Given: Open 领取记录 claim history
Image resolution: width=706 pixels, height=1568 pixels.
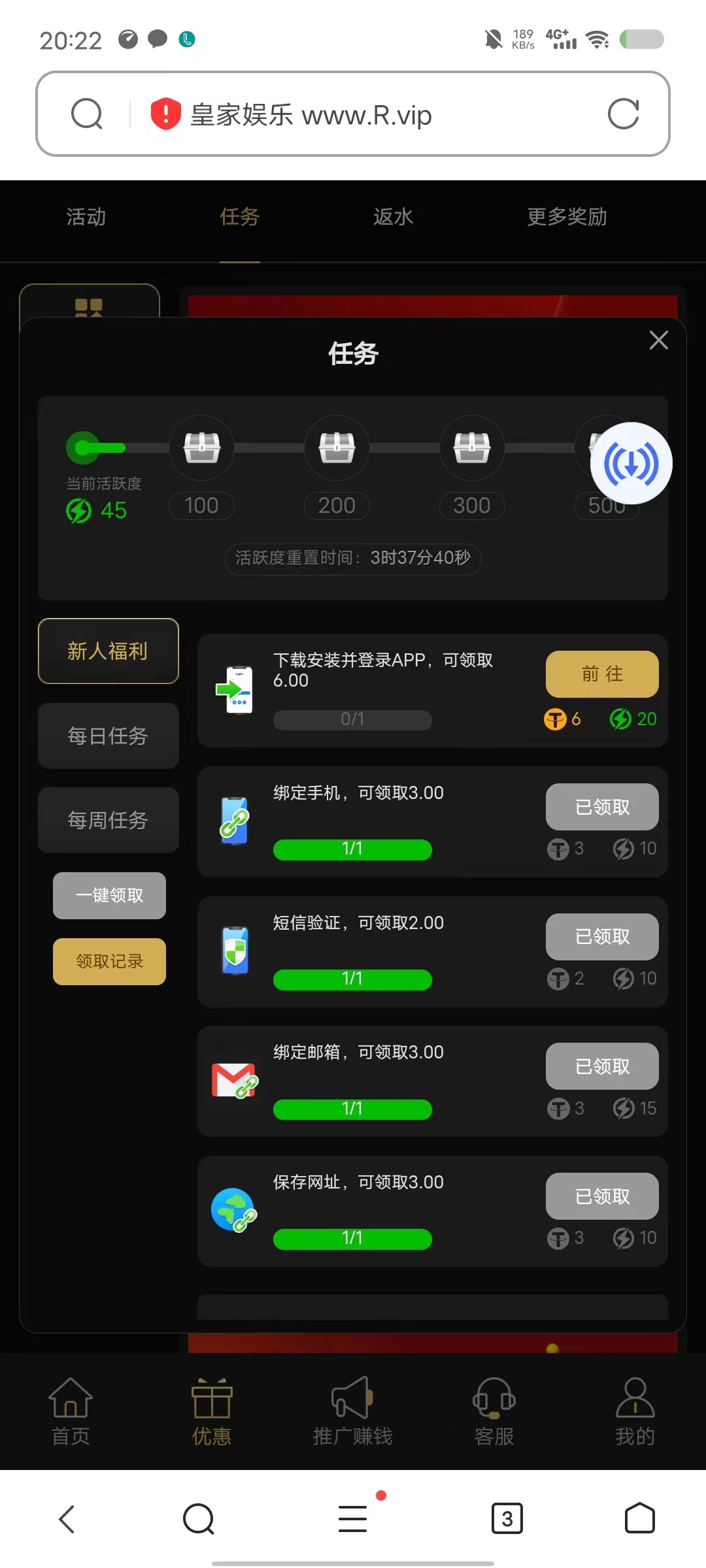Looking at the screenshot, I should pos(109,962).
